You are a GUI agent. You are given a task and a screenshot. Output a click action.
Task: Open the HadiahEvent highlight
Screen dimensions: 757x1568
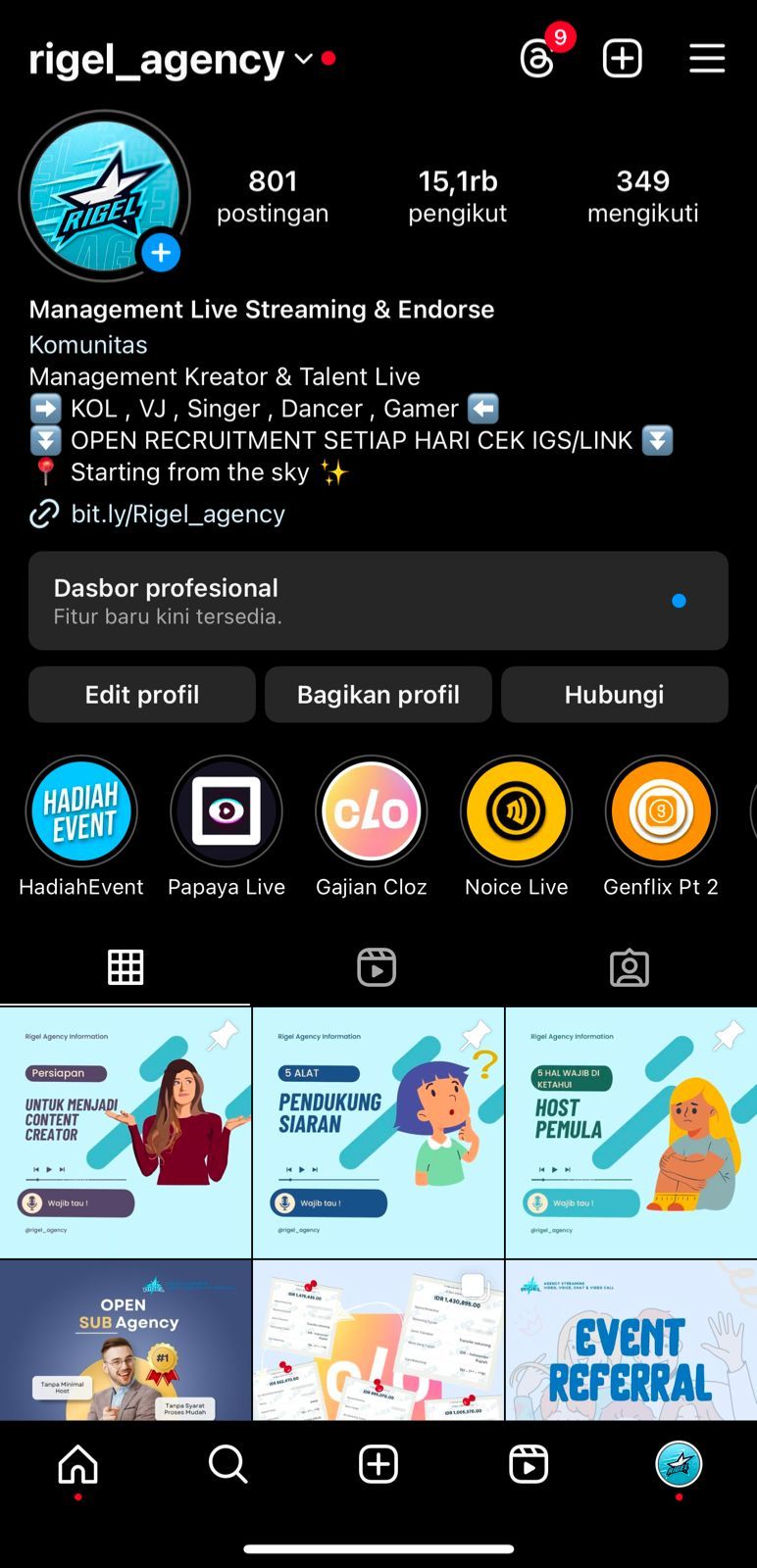pyautogui.click(x=81, y=811)
